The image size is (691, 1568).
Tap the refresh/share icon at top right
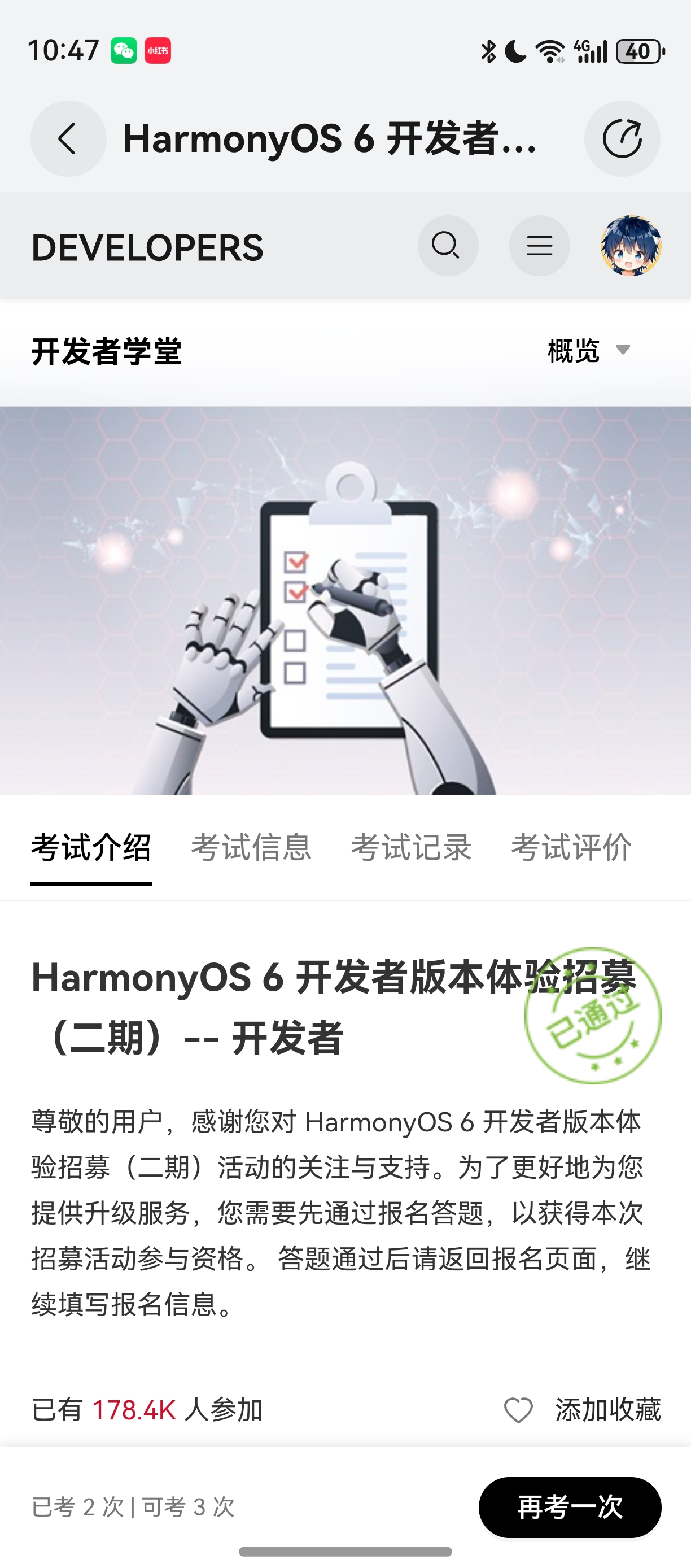click(x=622, y=139)
